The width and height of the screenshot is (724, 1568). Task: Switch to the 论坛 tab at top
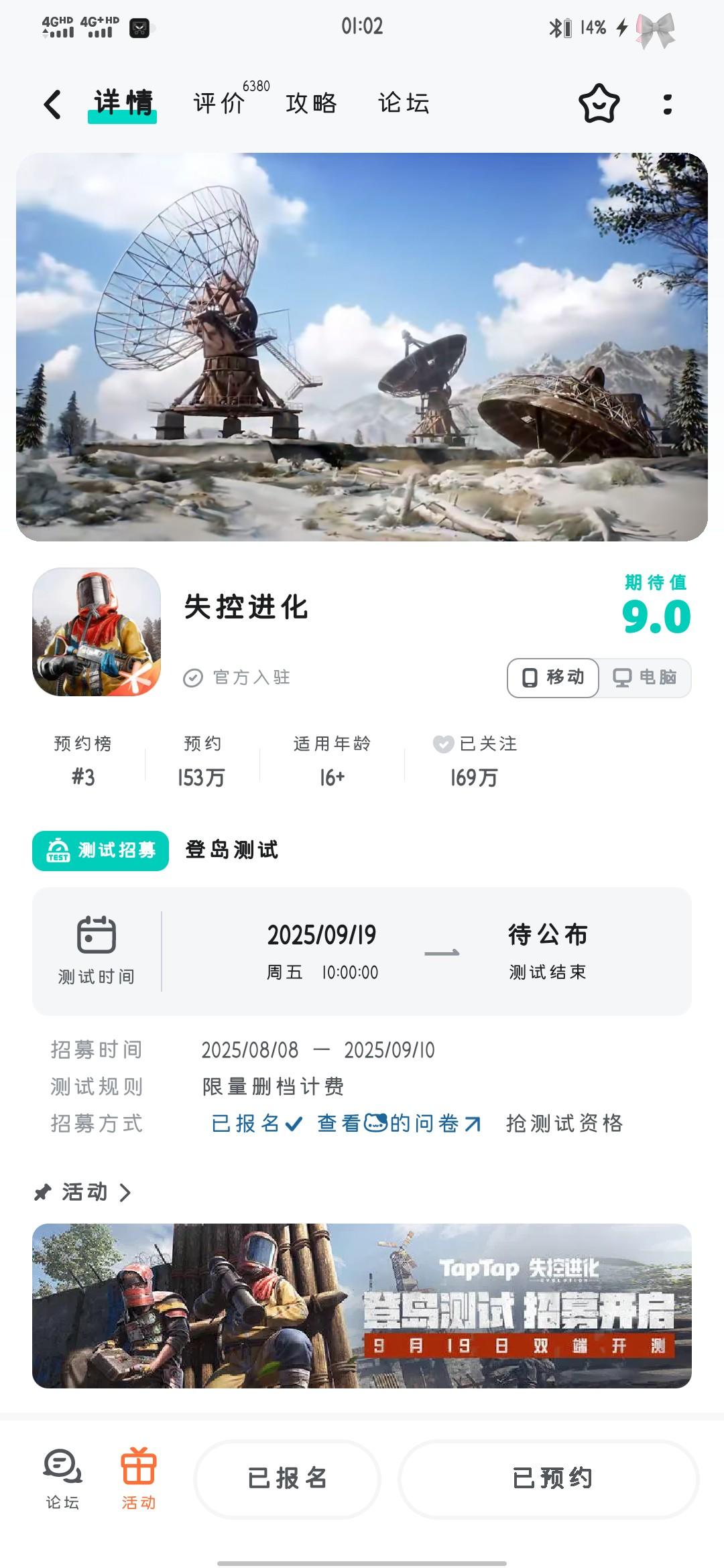[404, 103]
